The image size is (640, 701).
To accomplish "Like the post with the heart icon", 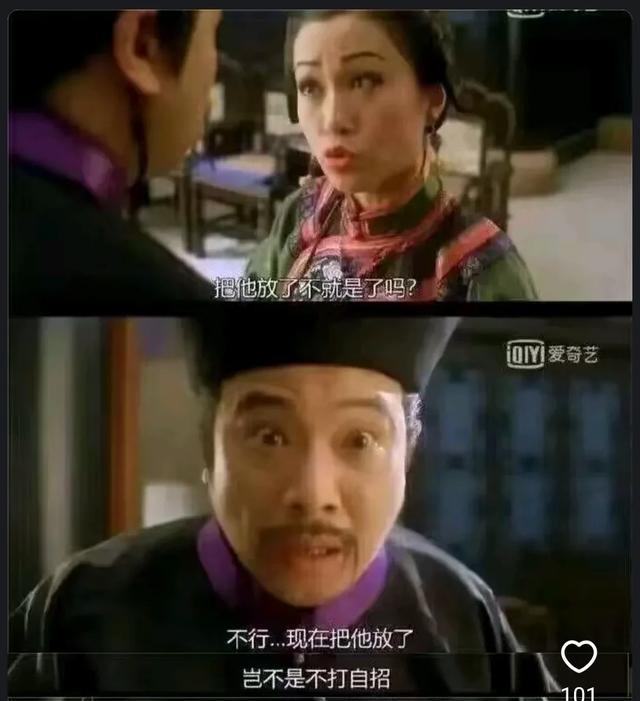I will tap(578, 657).
